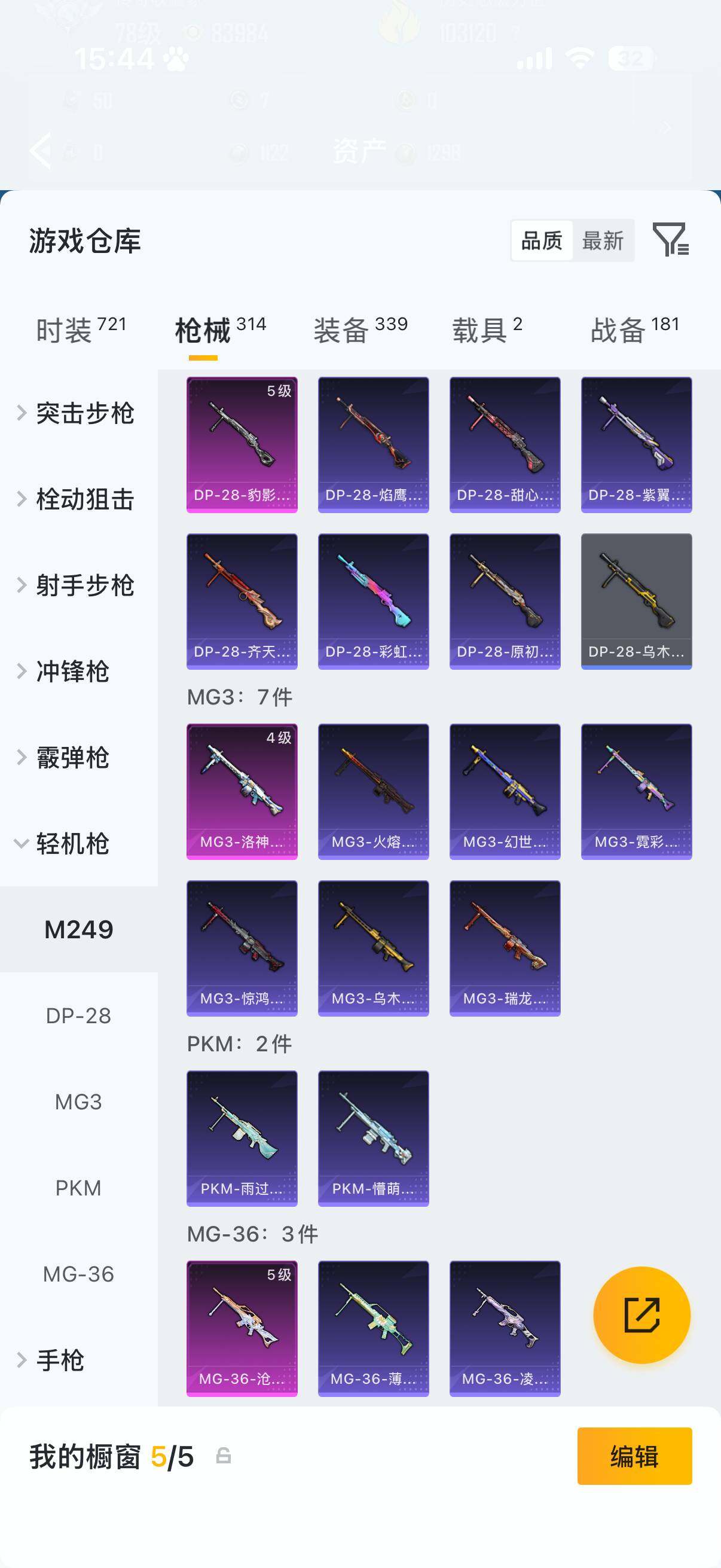
Task: Switch to the 载具 tab
Action: (487, 330)
